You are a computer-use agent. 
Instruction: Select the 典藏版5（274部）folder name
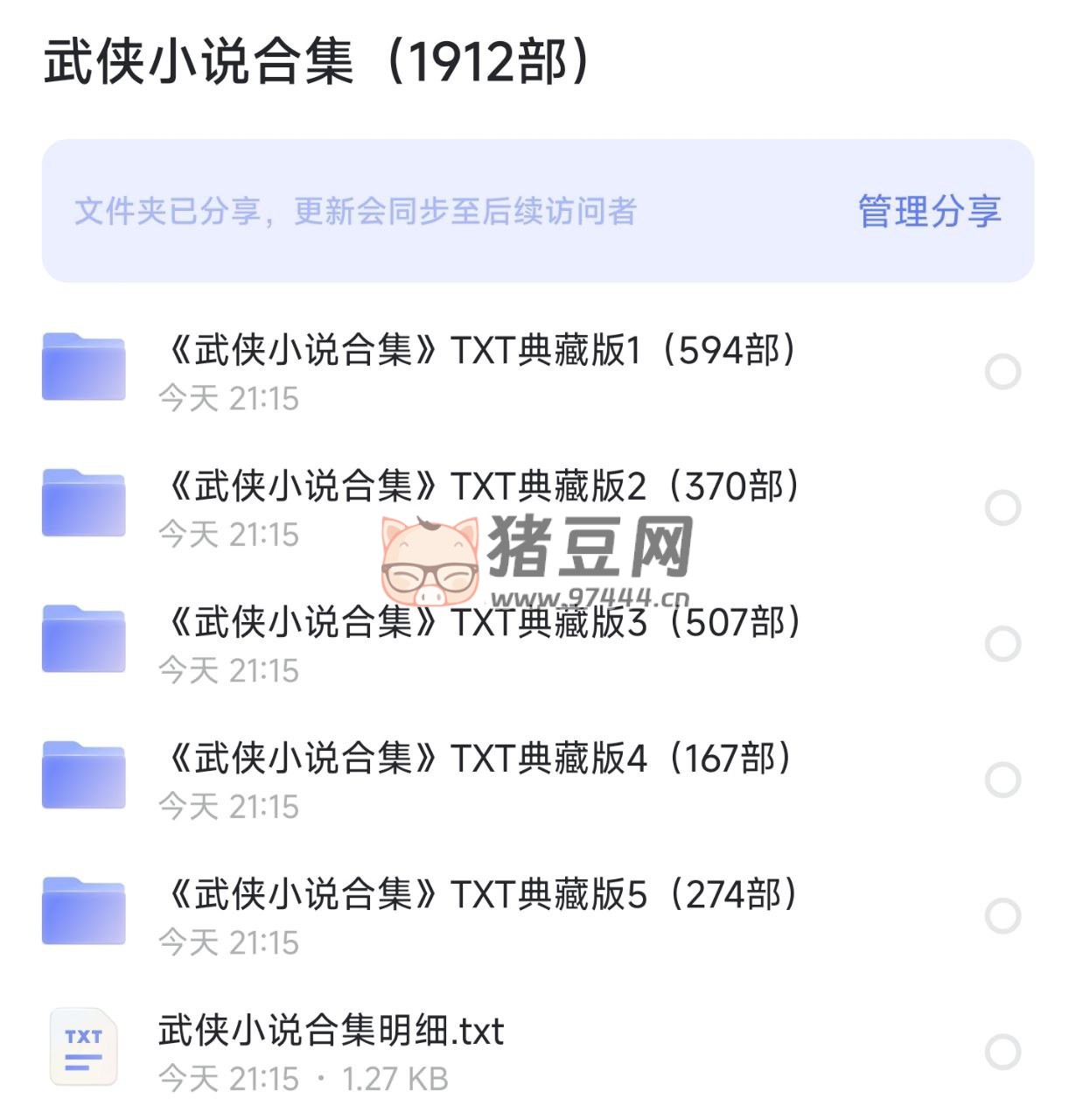point(479,894)
